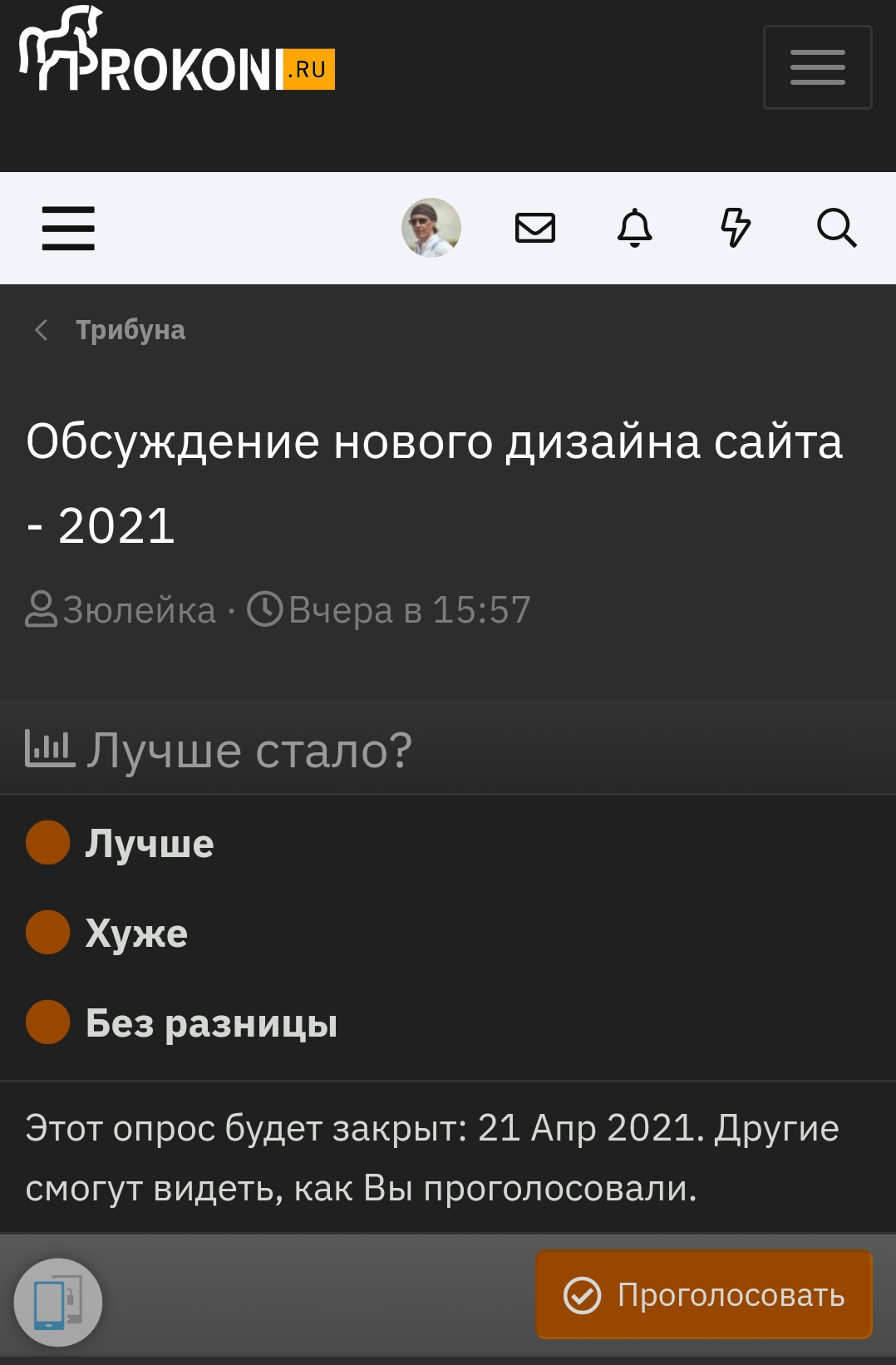Open the user profile avatar
The height and width of the screenshot is (1365, 896).
pyautogui.click(x=431, y=228)
